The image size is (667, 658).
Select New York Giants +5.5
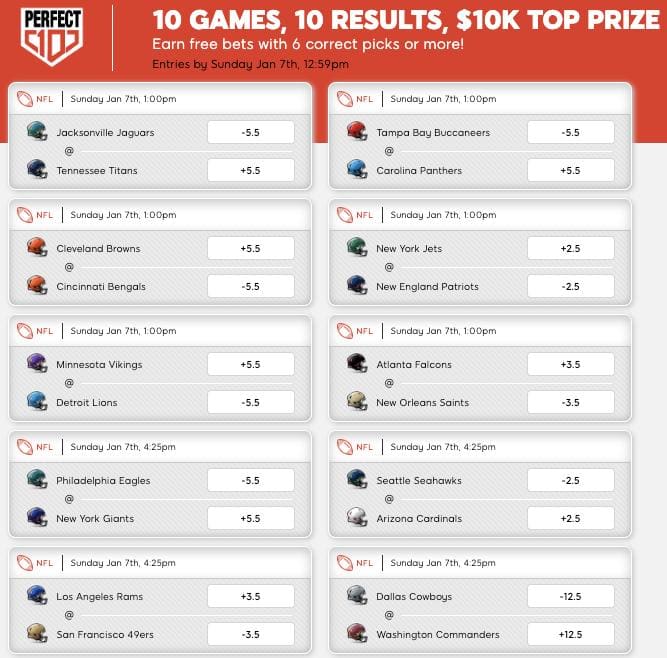250,518
